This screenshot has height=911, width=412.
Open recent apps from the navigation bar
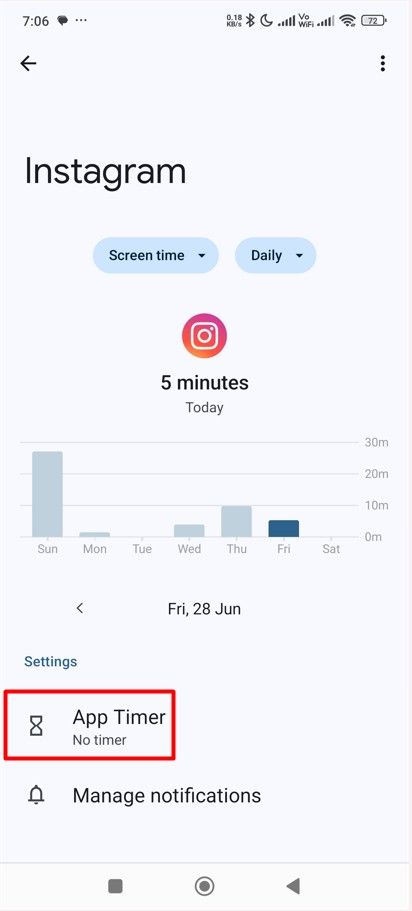coord(115,885)
